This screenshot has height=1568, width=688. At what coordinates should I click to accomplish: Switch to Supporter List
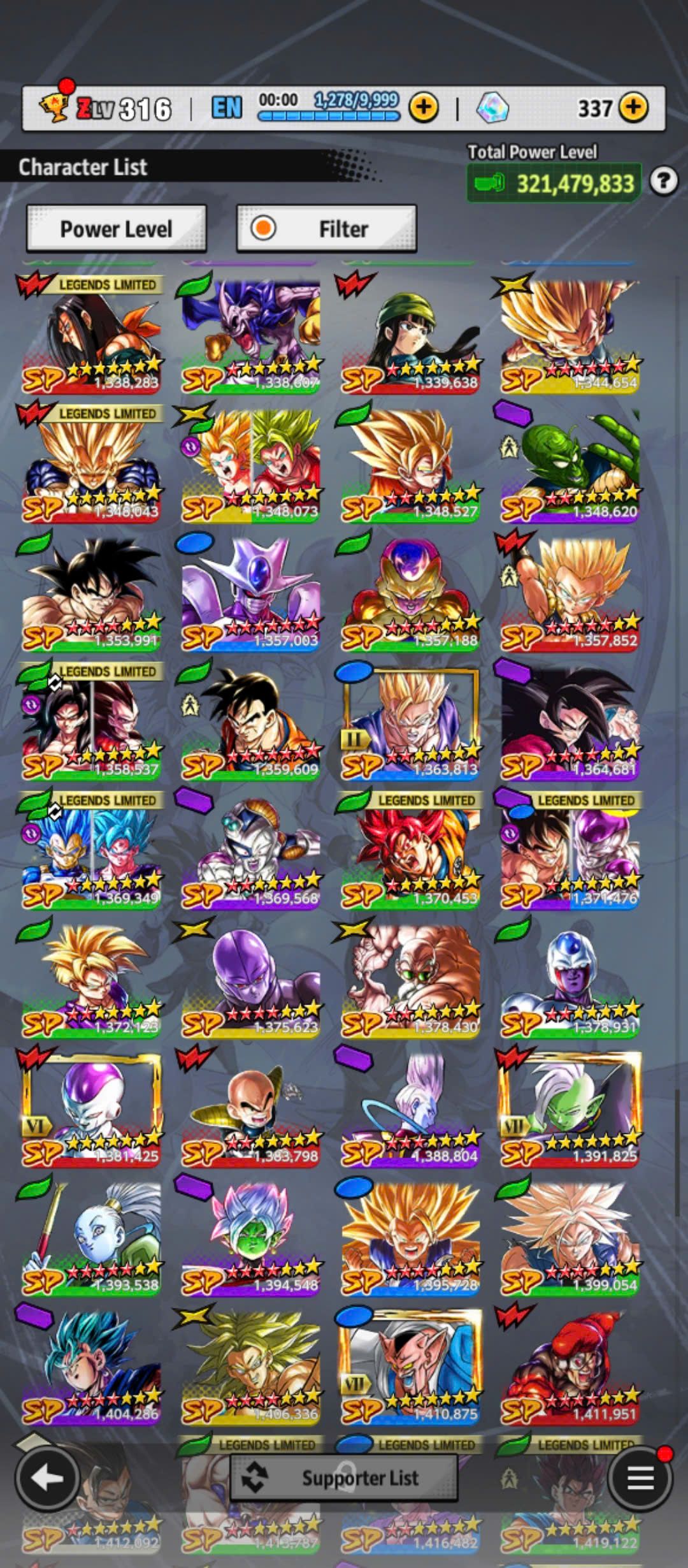344,1477
